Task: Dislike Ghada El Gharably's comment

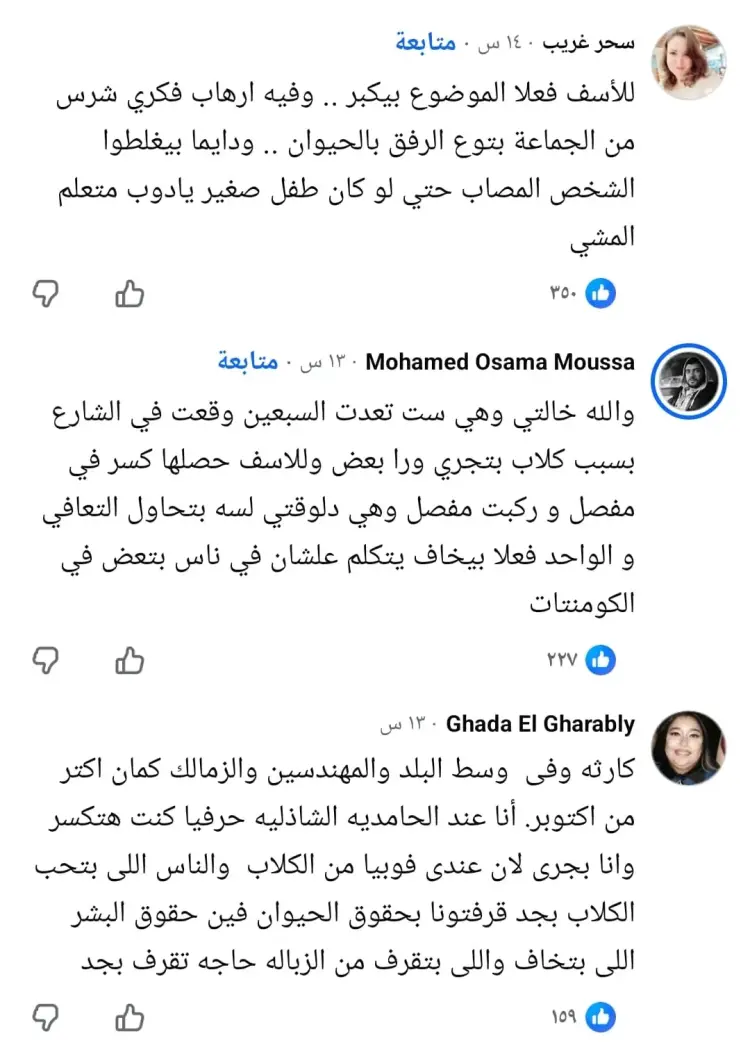Action: pos(46,1017)
